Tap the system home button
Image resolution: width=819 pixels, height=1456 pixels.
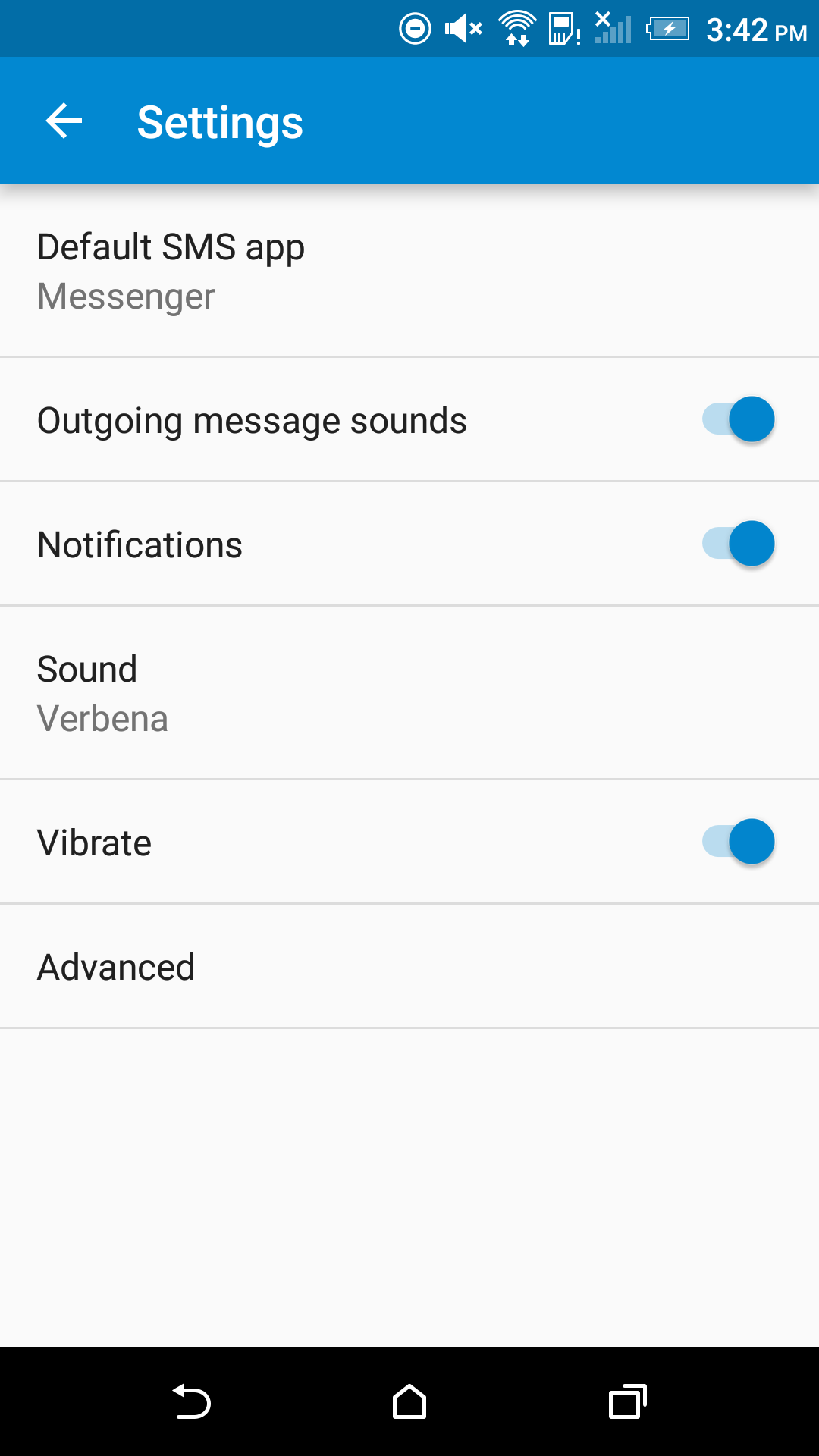click(x=409, y=1401)
